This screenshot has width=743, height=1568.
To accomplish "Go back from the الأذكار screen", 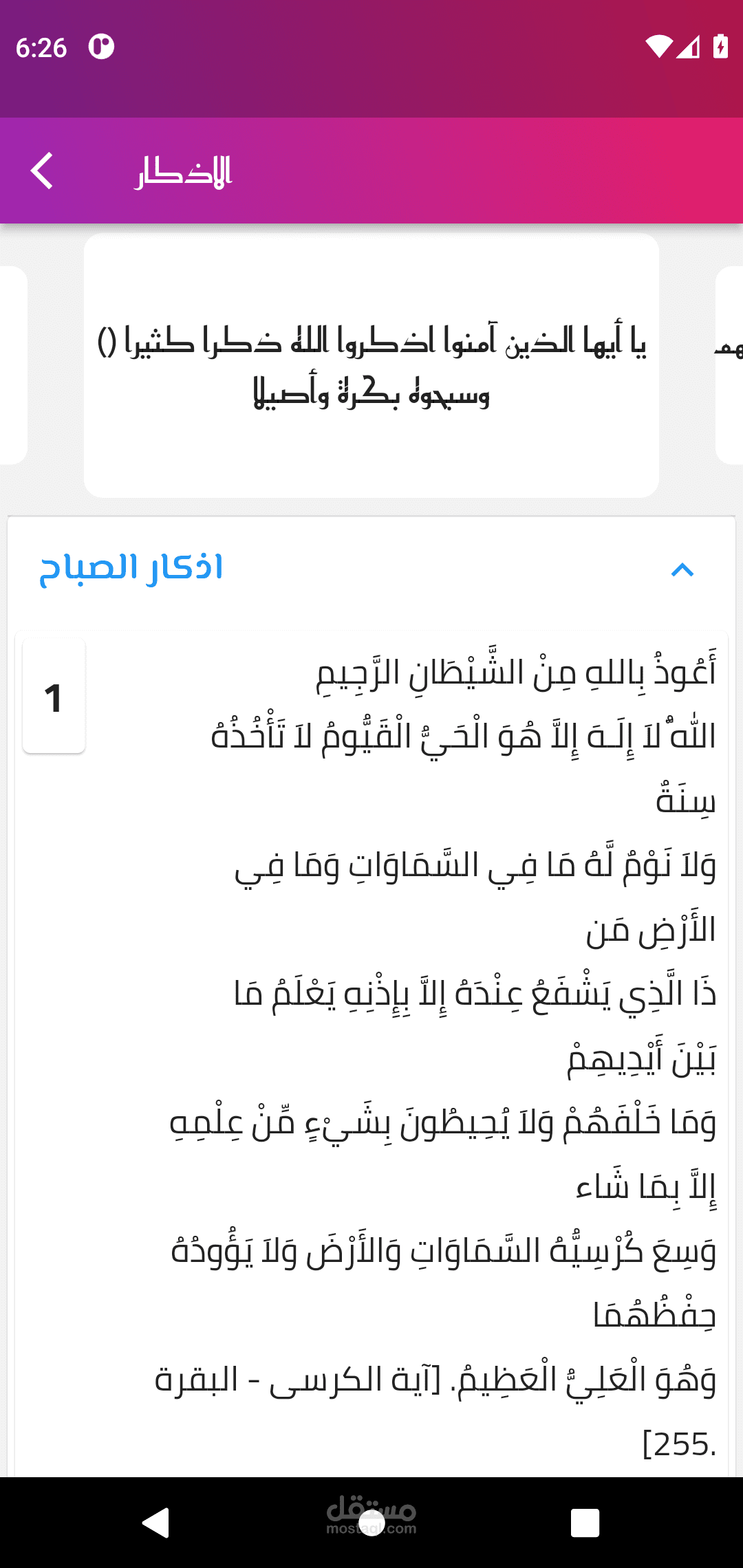I will click(x=42, y=171).
